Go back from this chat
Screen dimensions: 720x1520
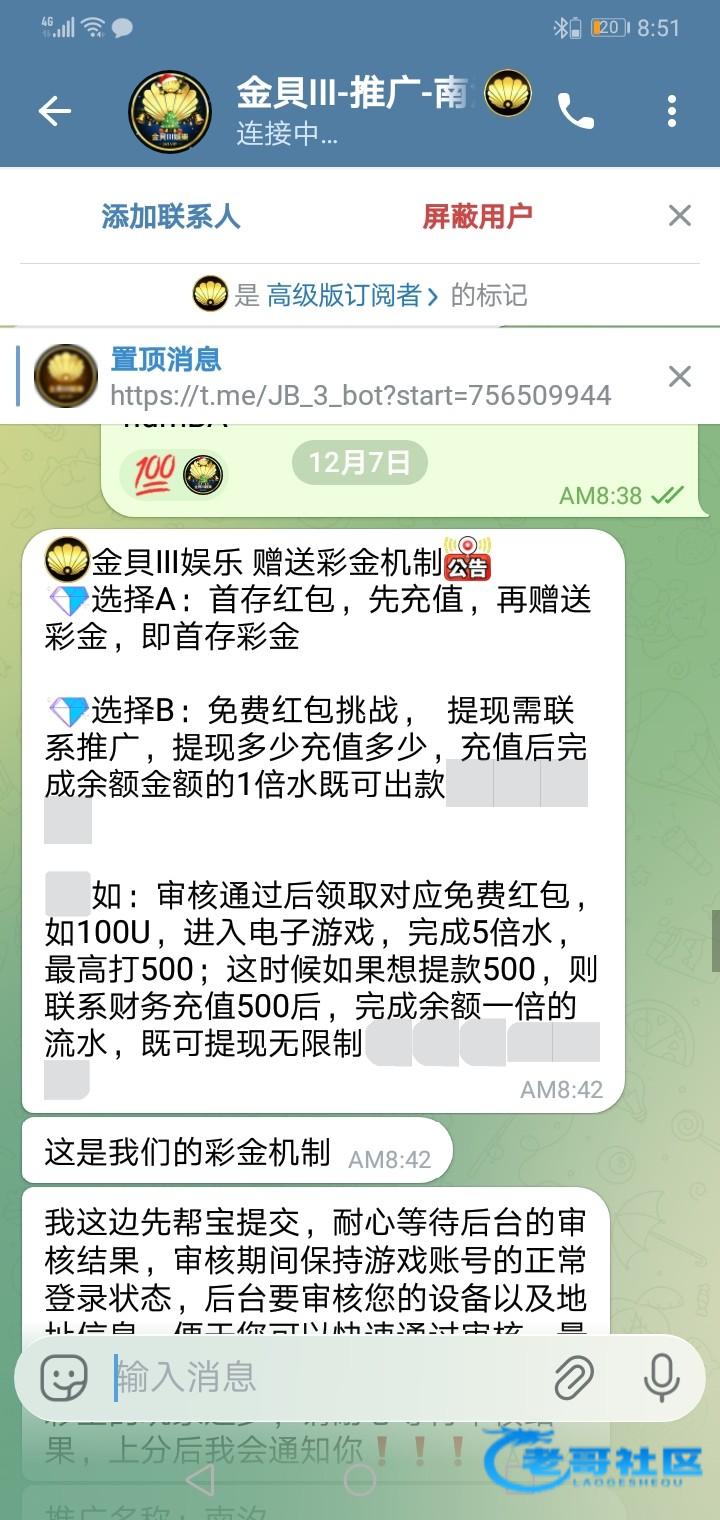(x=54, y=111)
